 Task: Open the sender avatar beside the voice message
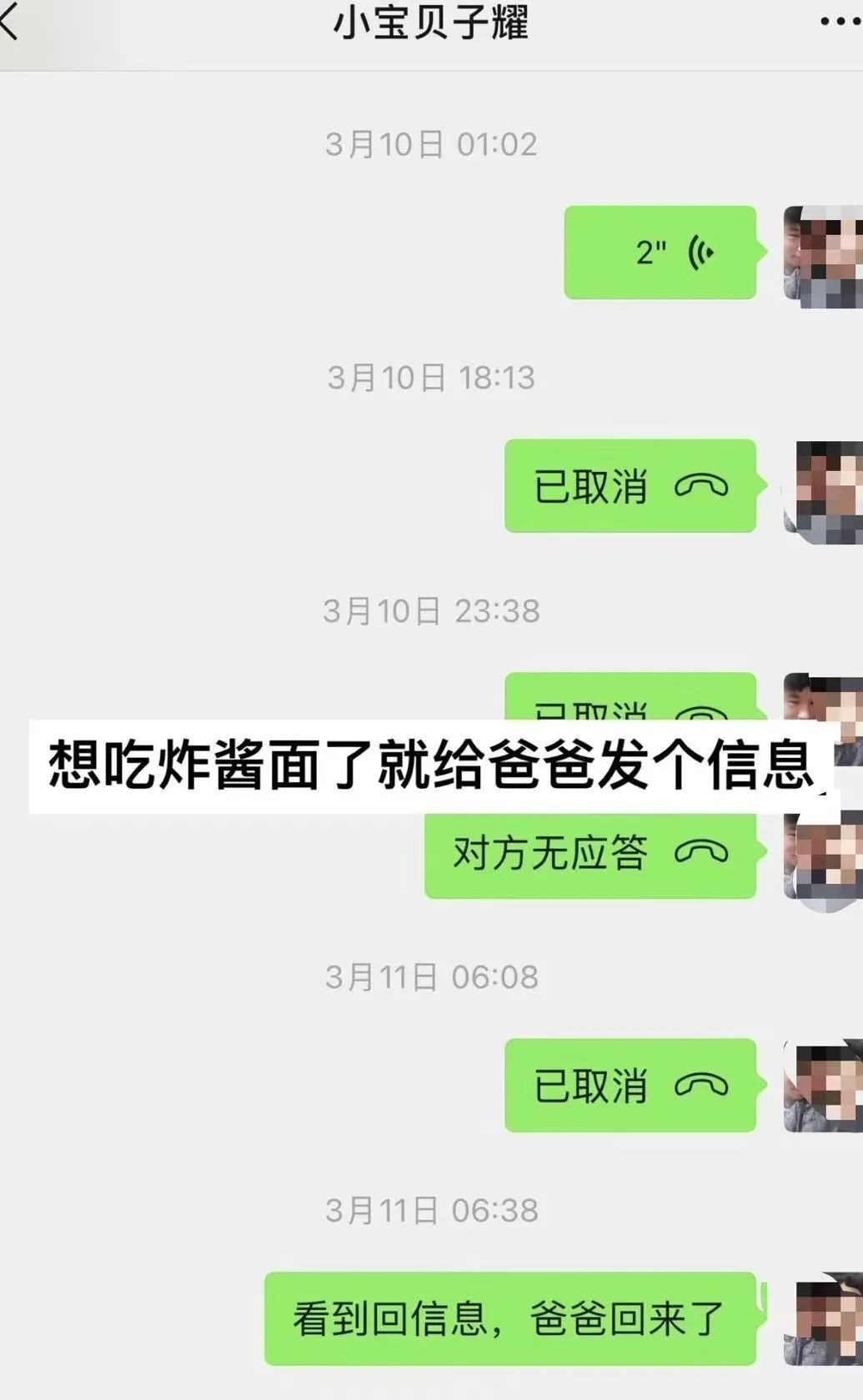pos(824,254)
